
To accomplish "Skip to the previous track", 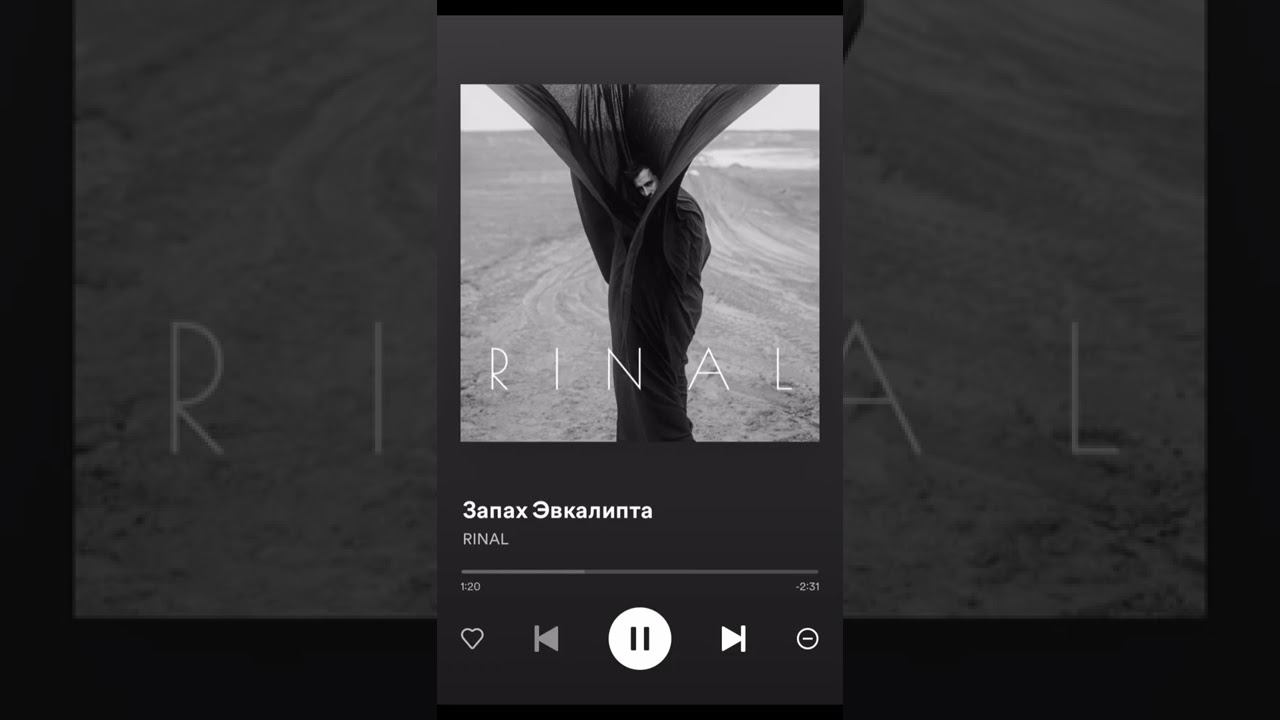I will pyautogui.click(x=546, y=639).
